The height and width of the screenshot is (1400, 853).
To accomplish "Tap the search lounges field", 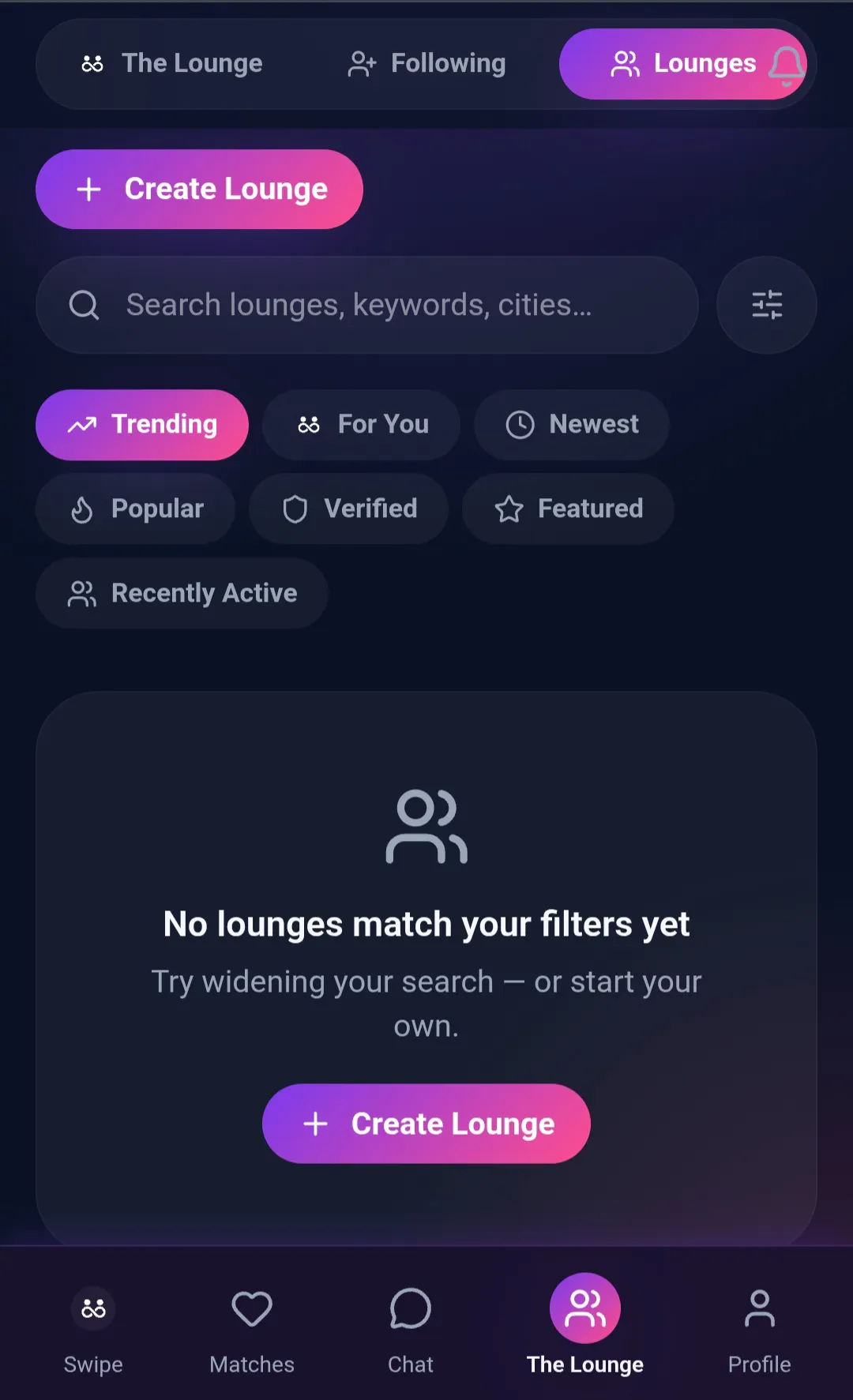I will tap(367, 305).
